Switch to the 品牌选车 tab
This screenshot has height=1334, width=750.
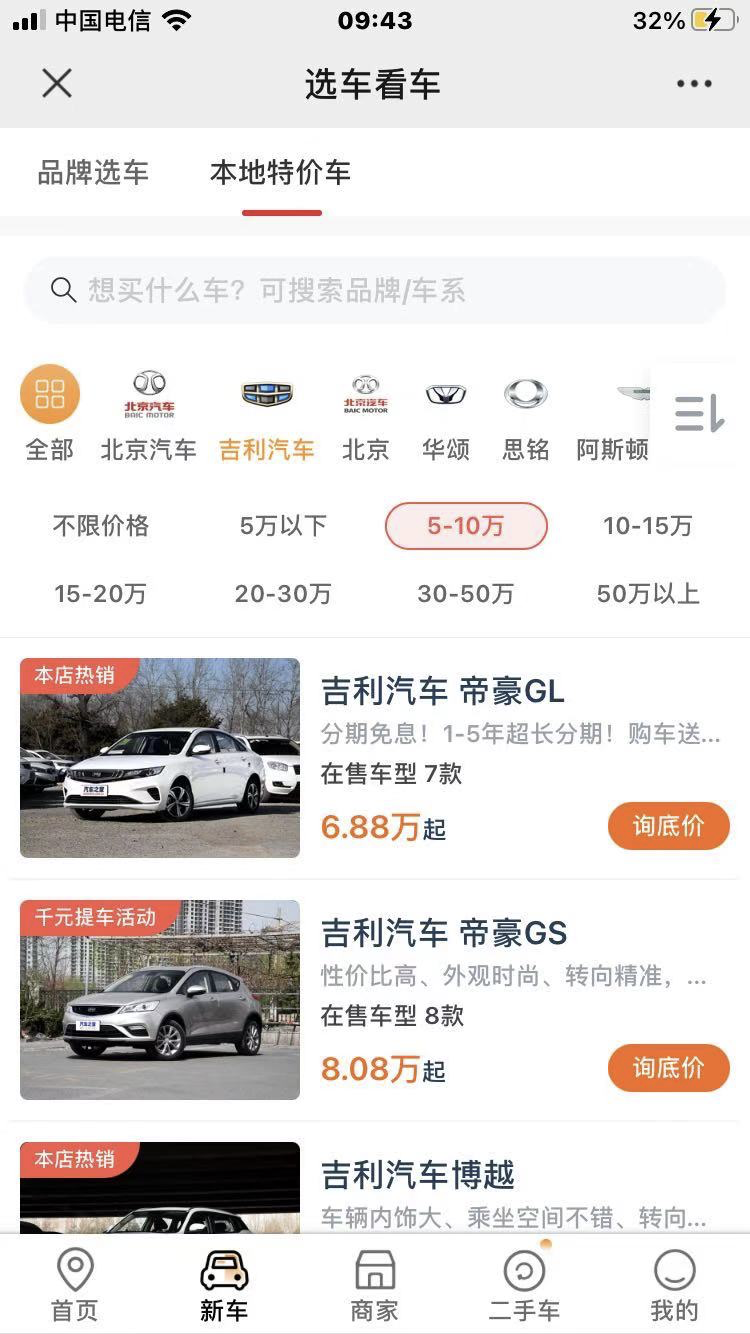(93, 172)
